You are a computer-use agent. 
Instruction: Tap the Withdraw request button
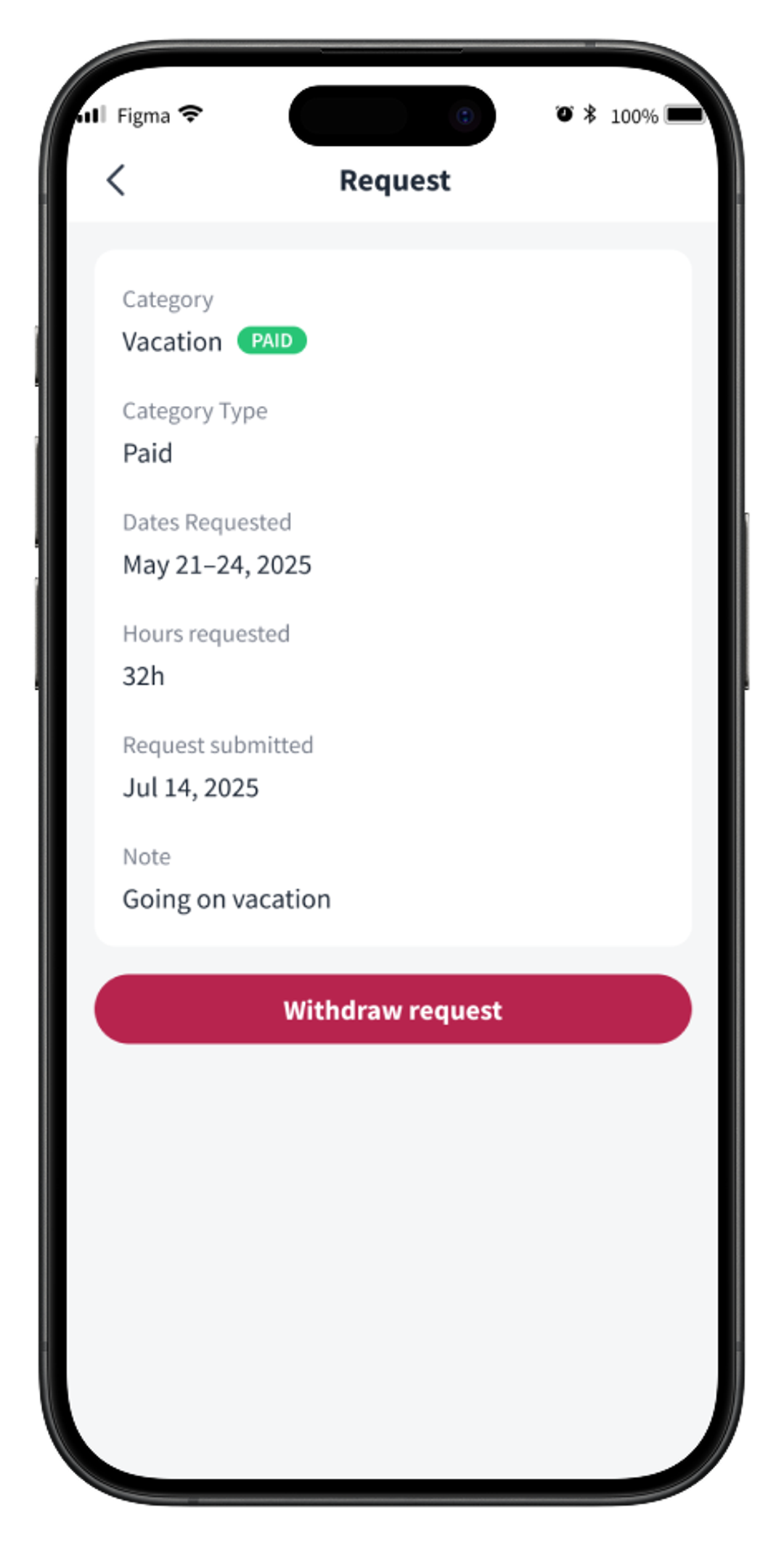pyautogui.click(x=393, y=1009)
